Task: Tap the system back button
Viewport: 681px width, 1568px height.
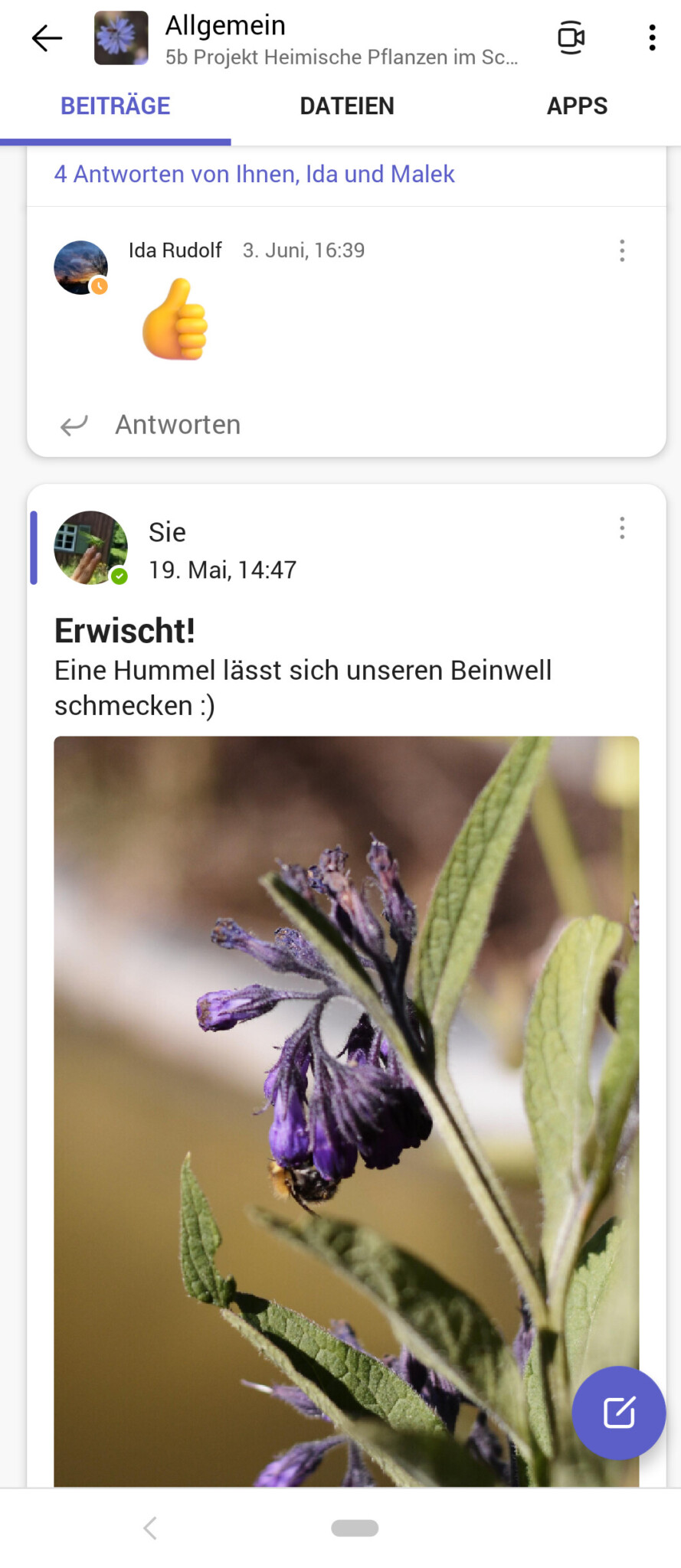Action: (x=150, y=1528)
